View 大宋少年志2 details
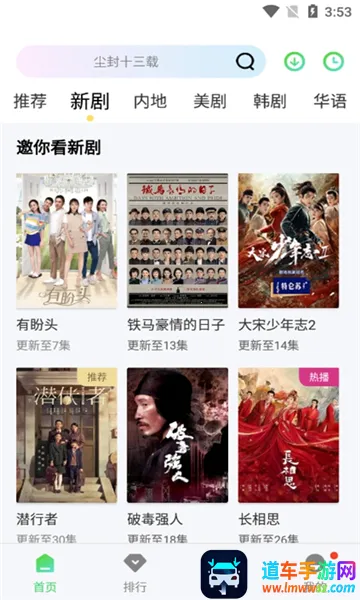360x600 pixels. click(288, 241)
